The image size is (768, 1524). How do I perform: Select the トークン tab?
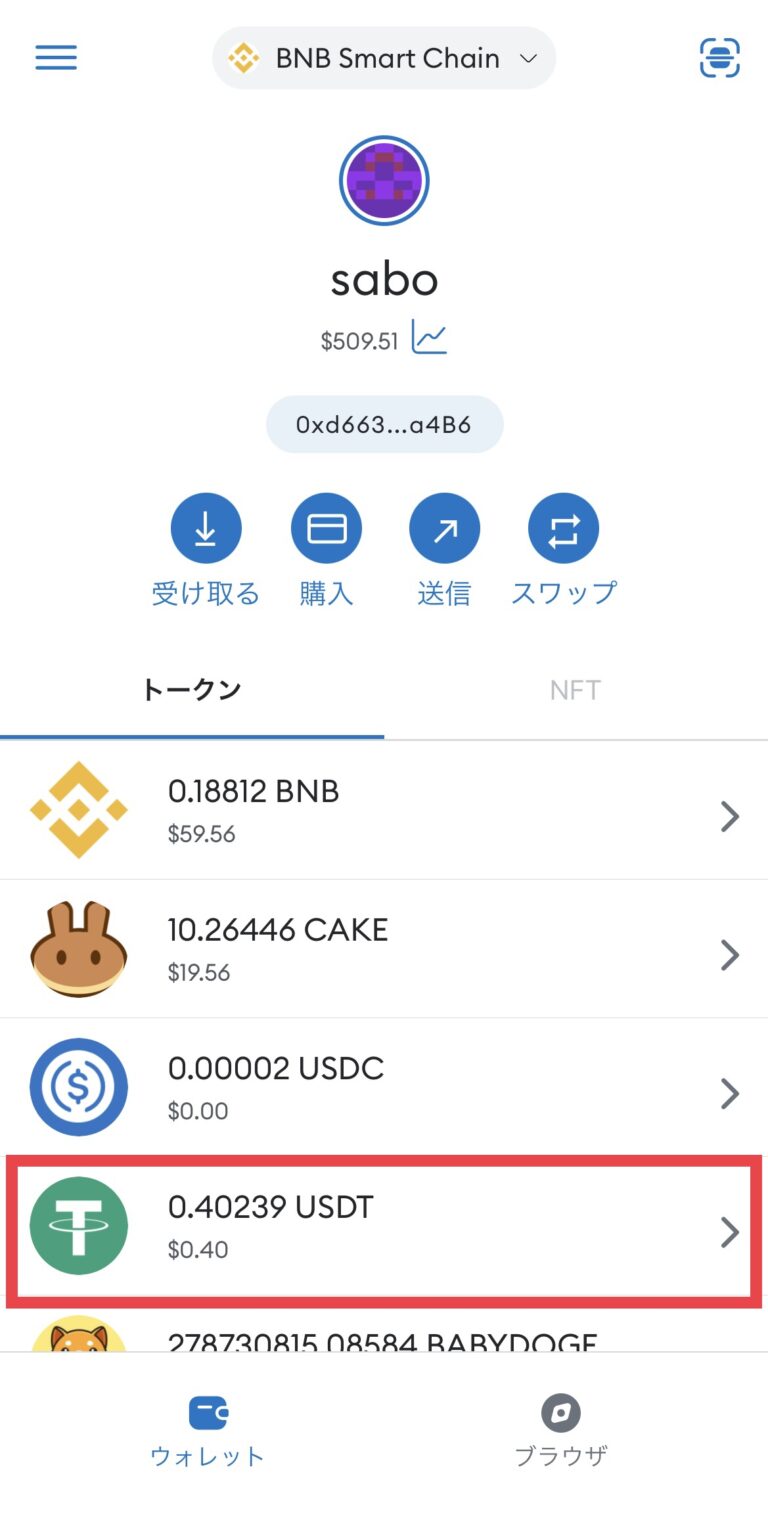point(192,689)
